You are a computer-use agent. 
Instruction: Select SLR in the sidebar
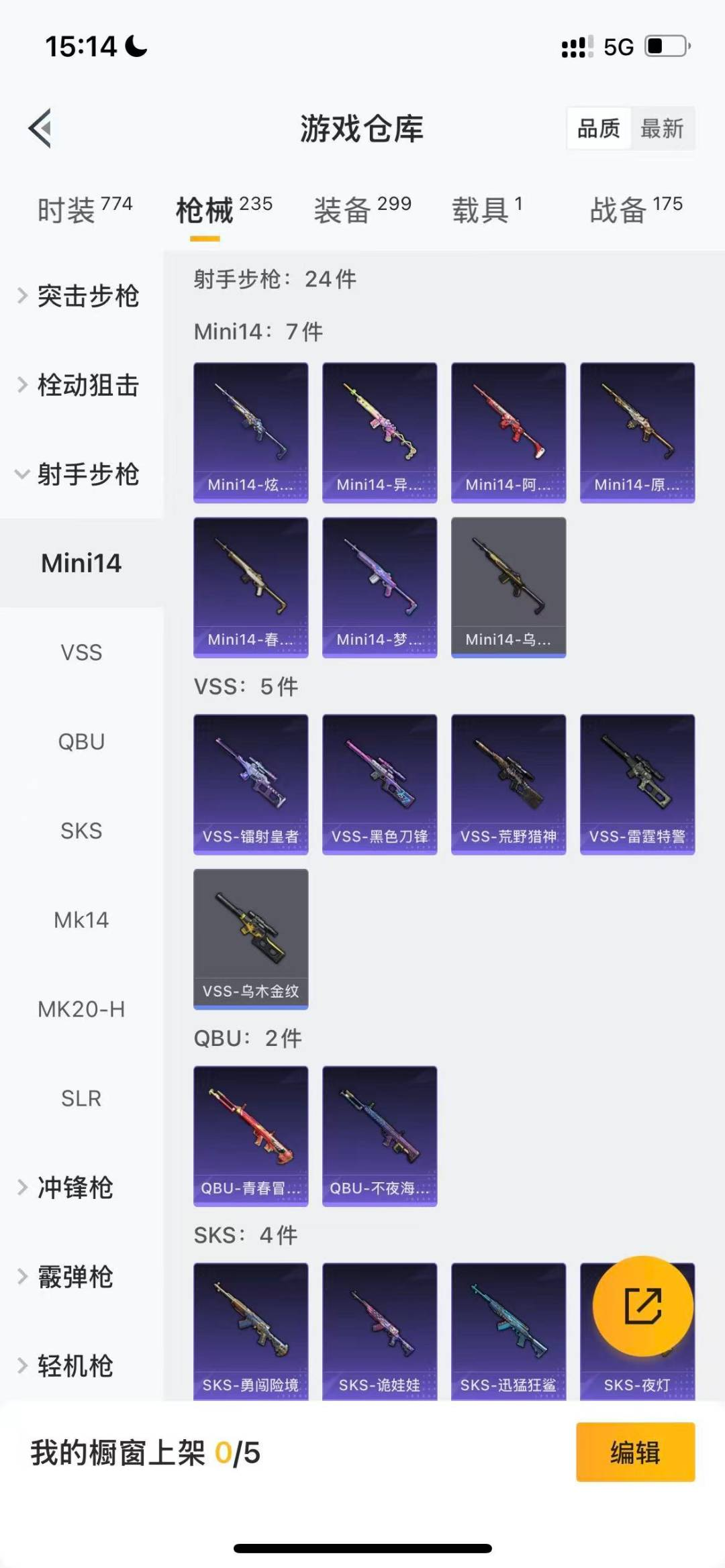tap(81, 1098)
